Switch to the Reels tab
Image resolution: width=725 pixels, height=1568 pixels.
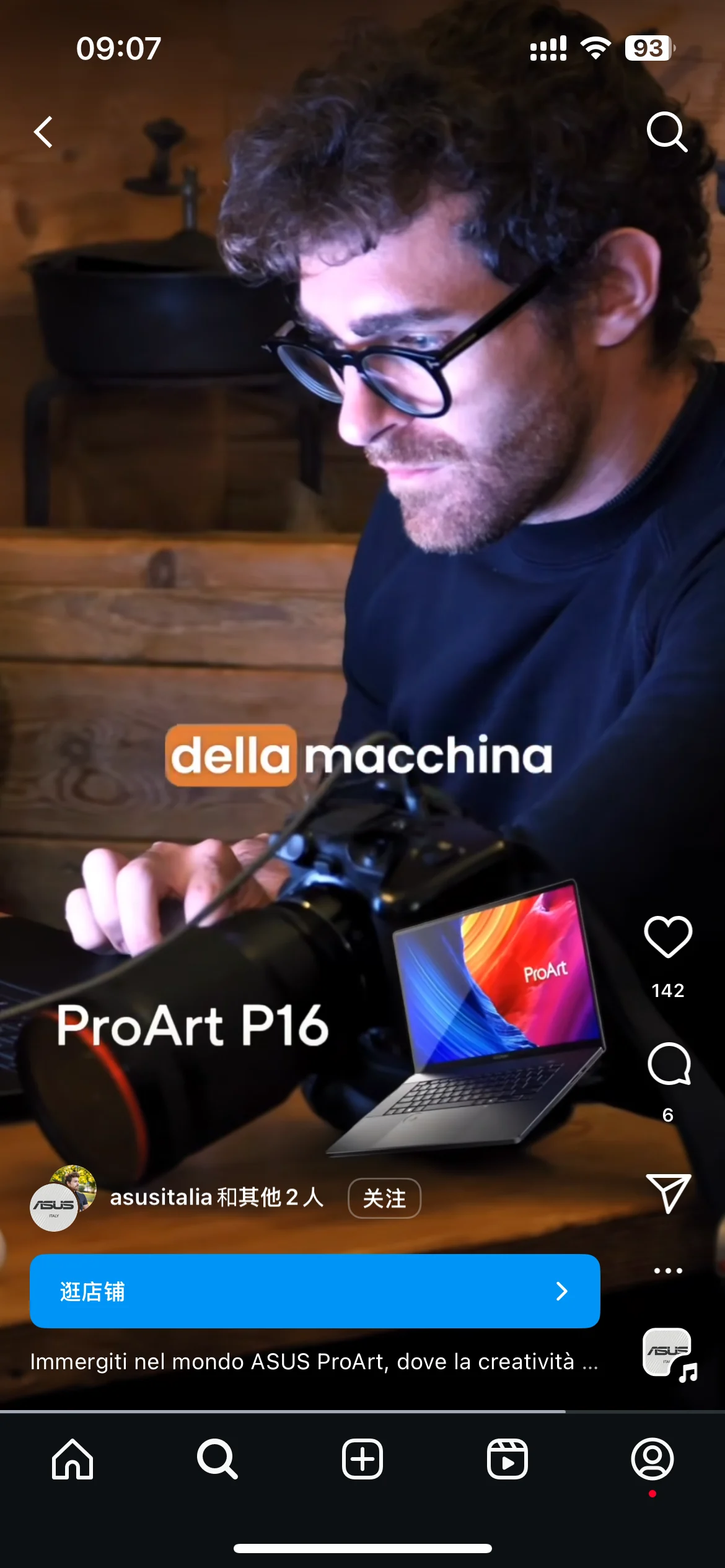(x=507, y=1459)
